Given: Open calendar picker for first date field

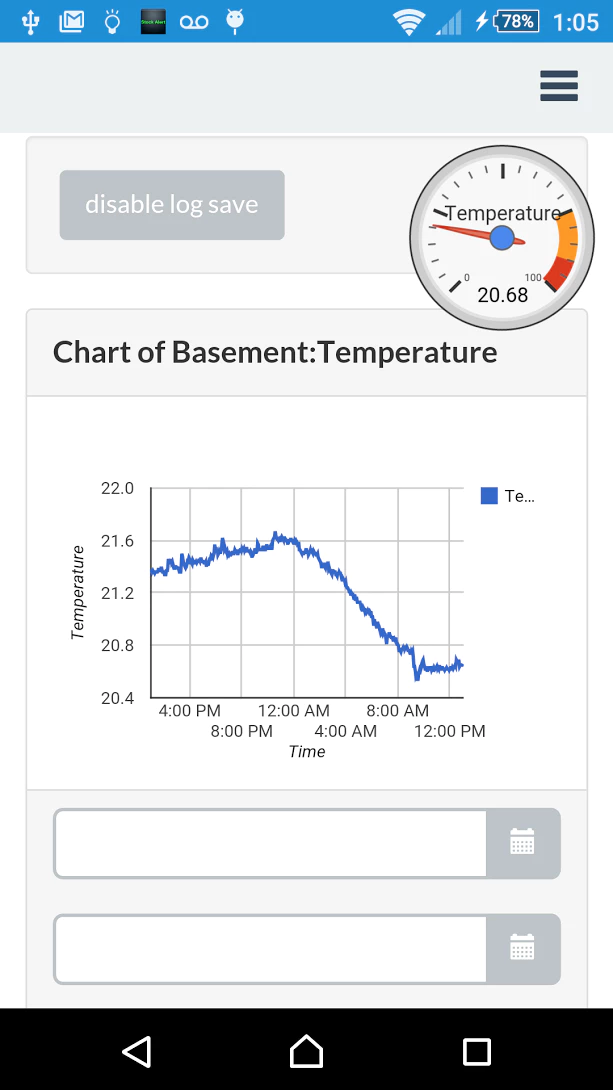Looking at the screenshot, I should pyautogui.click(x=523, y=843).
